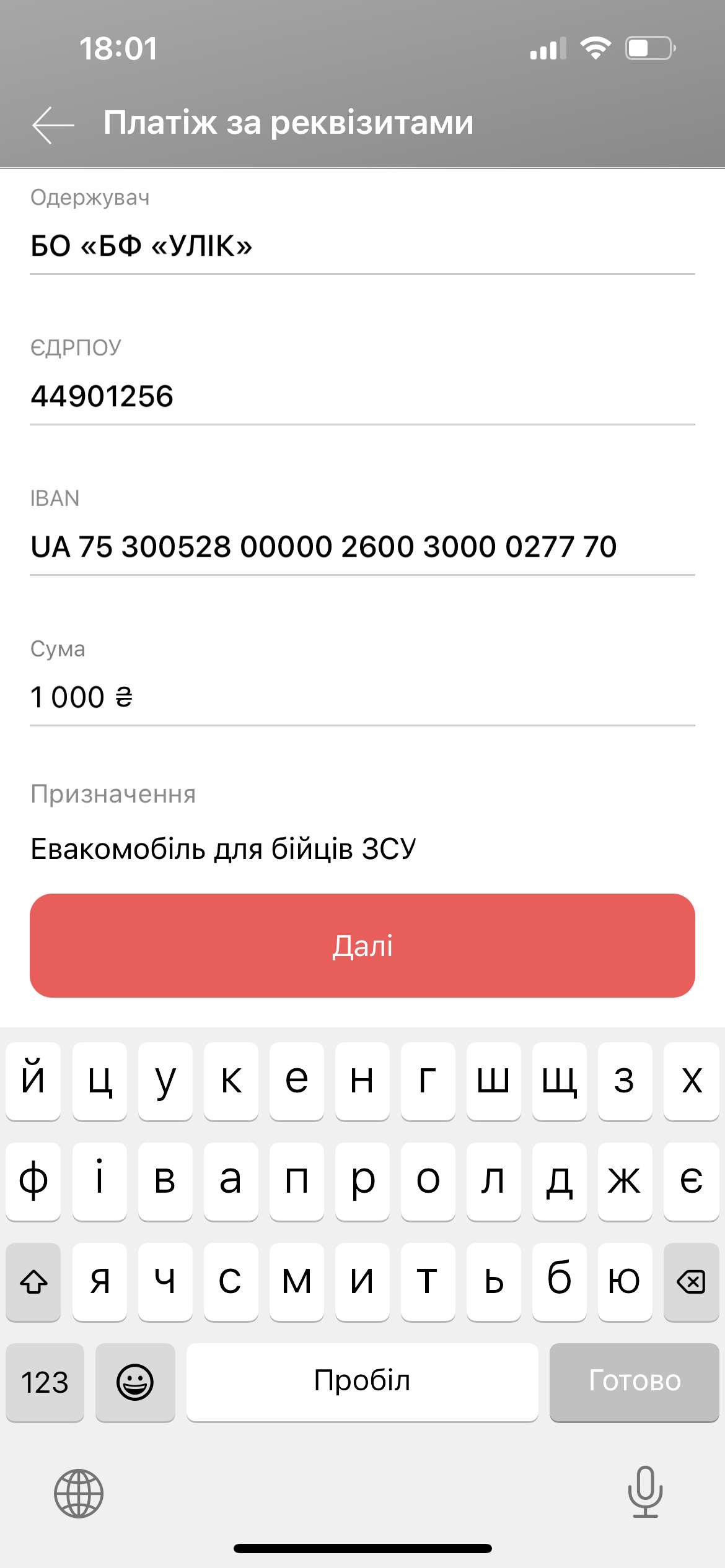The height and width of the screenshot is (1568, 725).
Task: Continue with the Далі button
Action: point(362,946)
